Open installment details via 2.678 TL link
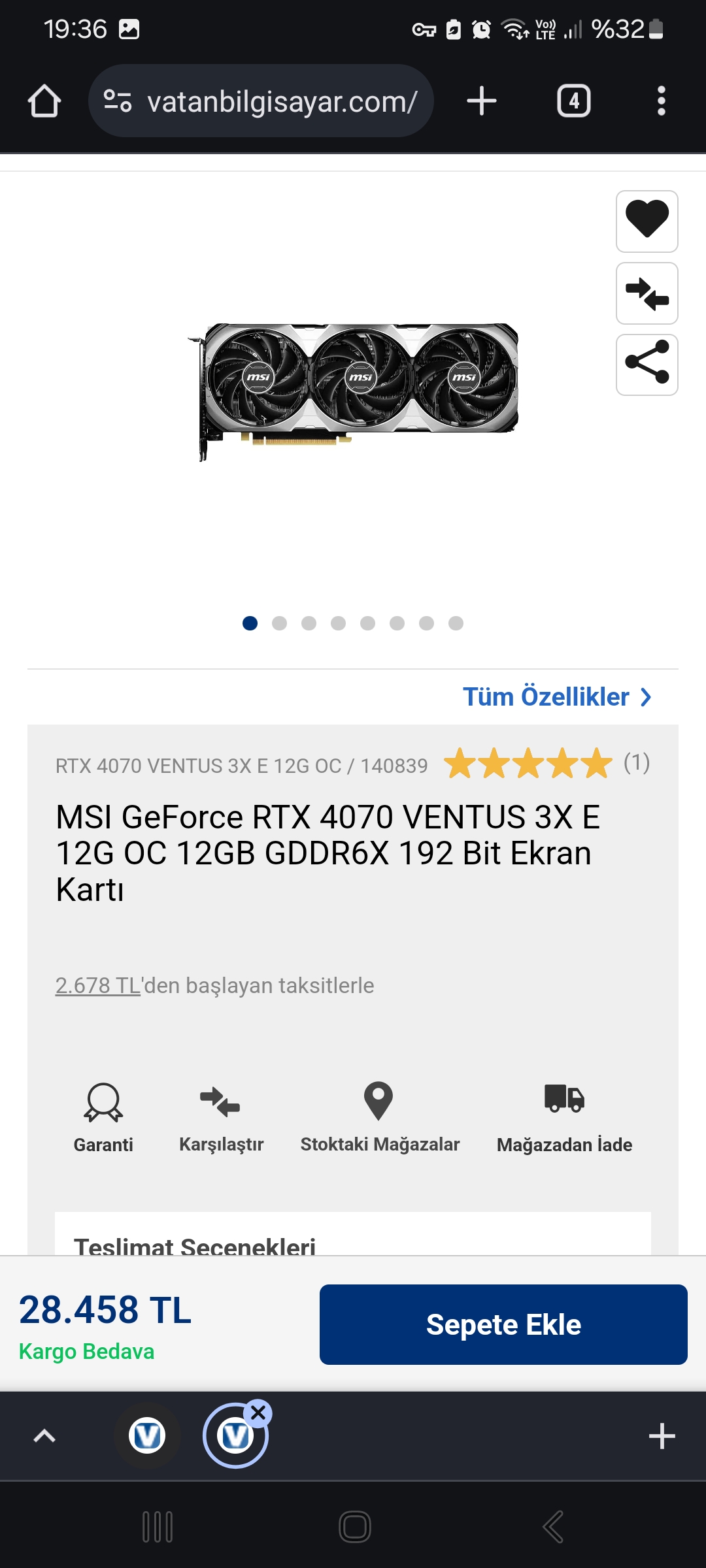 98,985
